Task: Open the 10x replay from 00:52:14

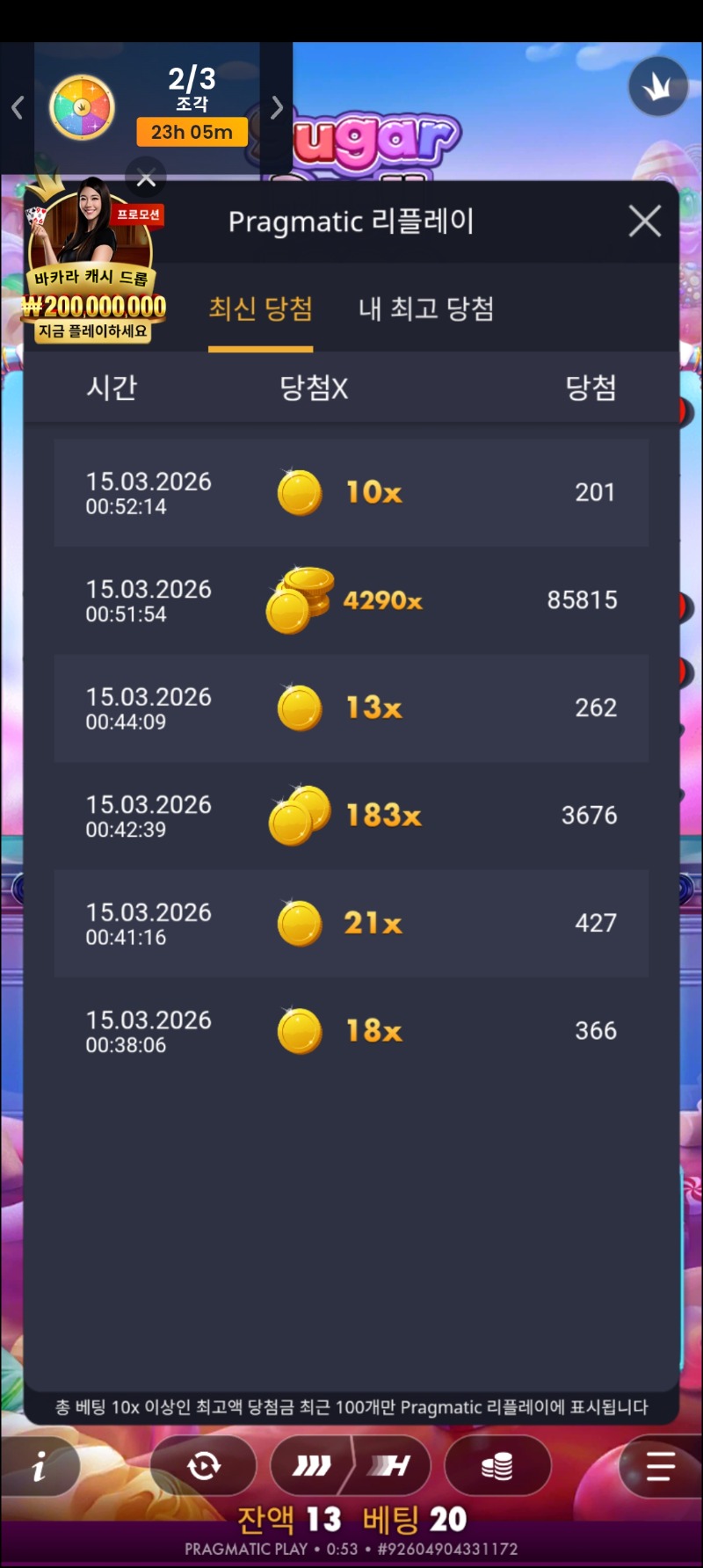Action: pyautogui.click(x=351, y=492)
